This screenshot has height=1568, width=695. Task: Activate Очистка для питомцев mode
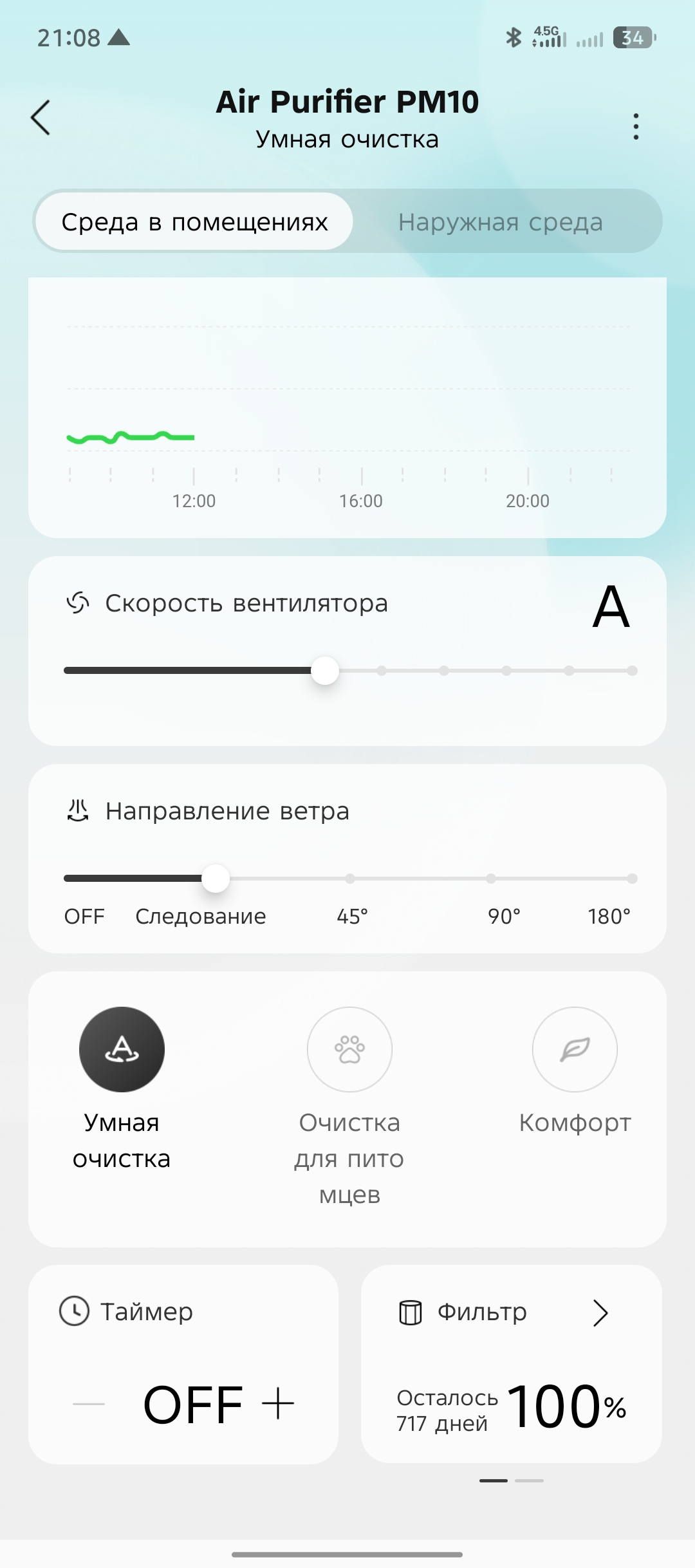point(349,1050)
